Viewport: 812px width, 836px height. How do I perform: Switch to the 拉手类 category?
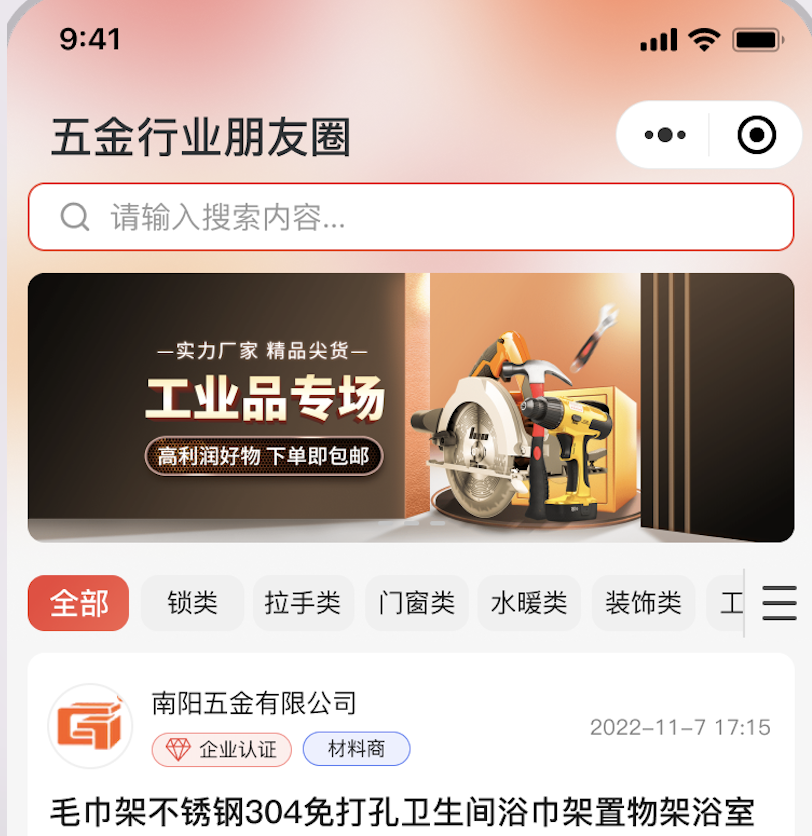tap(303, 603)
